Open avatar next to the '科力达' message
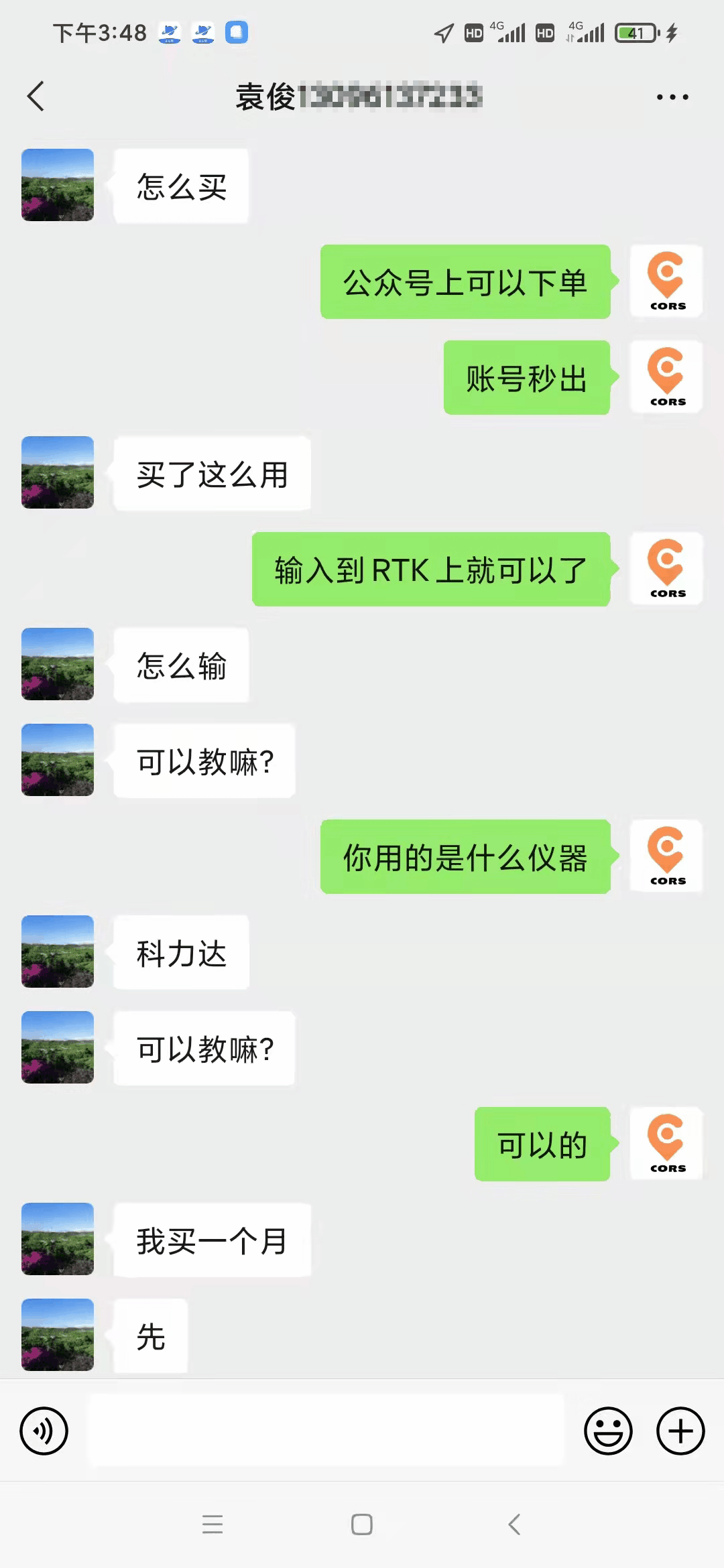724x1568 pixels. click(57, 952)
